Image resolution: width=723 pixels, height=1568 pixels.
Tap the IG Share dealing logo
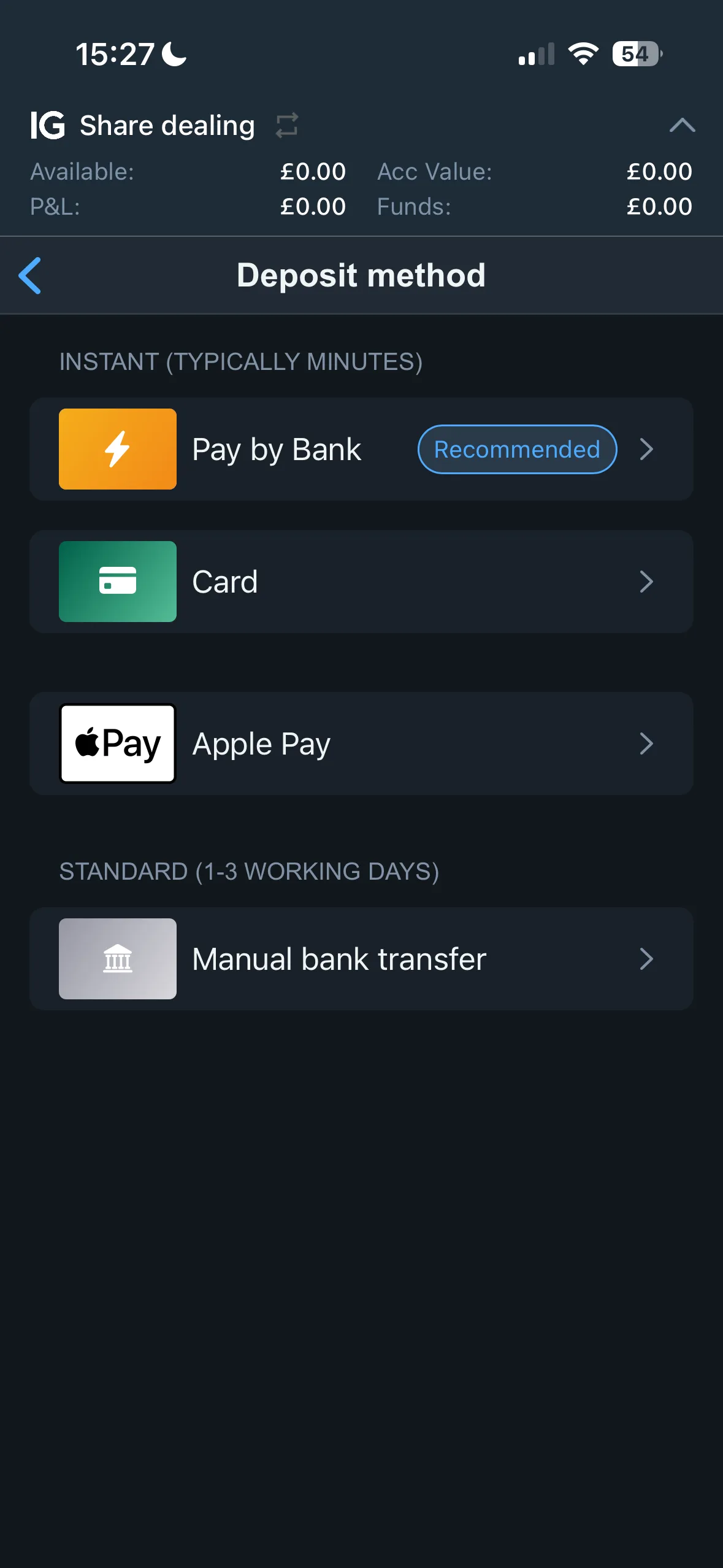pyautogui.click(x=48, y=126)
